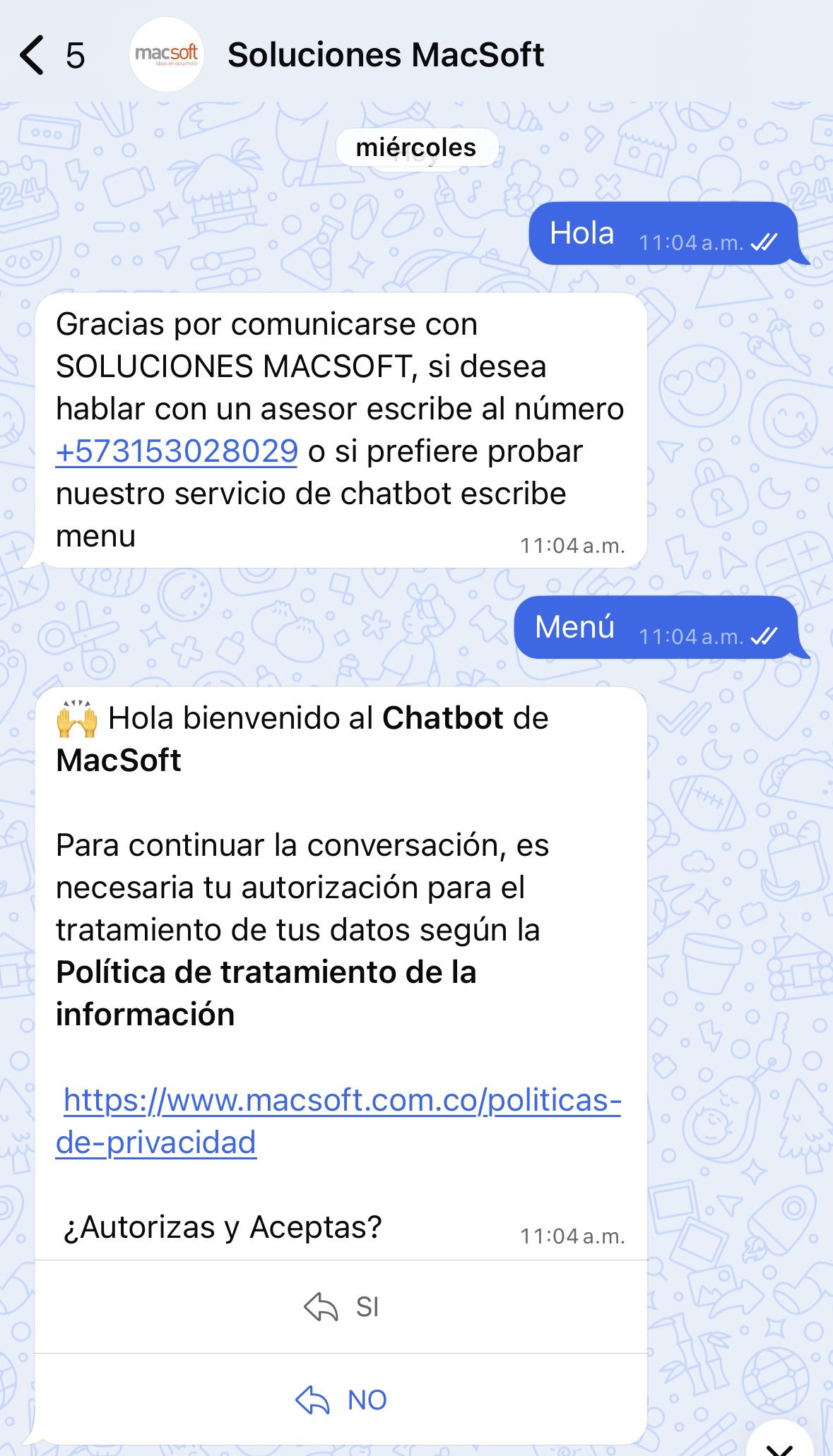
Task: Open Soluciones MacSoft profile picture
Action: click(166, 55)
